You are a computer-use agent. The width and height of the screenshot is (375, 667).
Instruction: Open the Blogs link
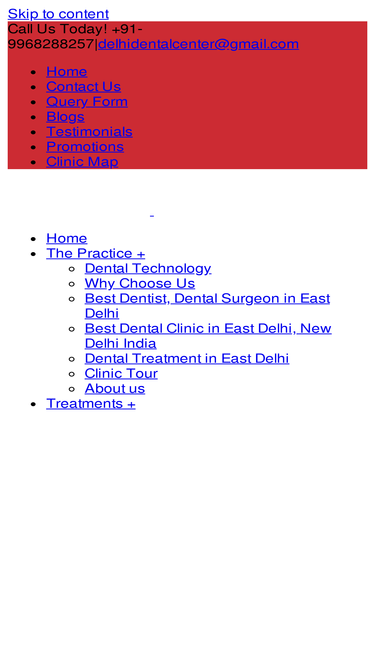(65, 116)
